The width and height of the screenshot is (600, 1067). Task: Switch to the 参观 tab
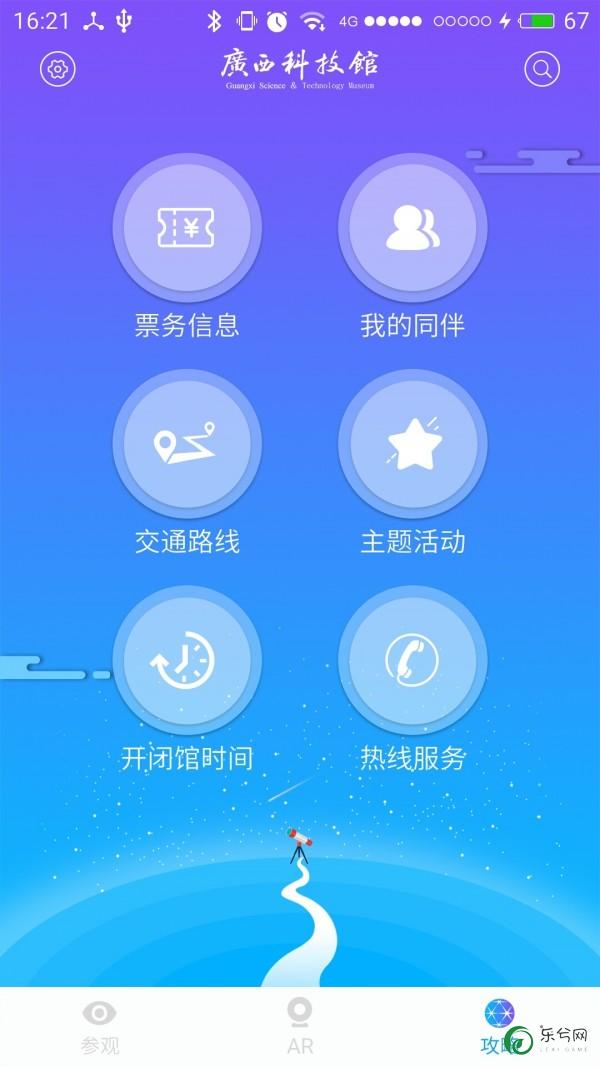tap(99, 1026)
